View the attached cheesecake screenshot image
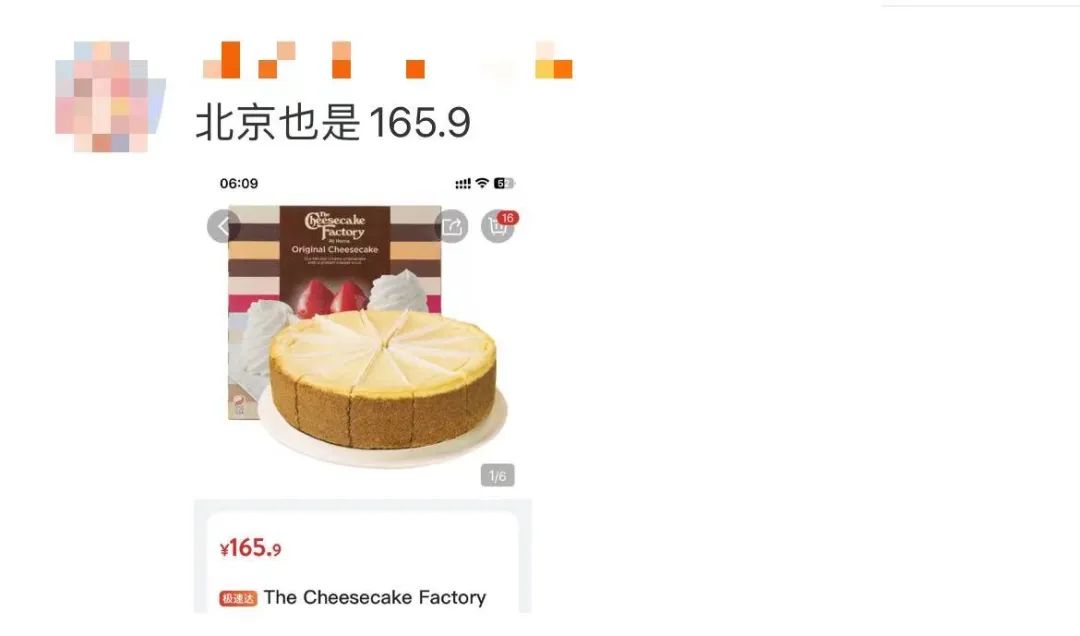Image resolution: width=1080 pixels, height=636 pixels. point(363,390)
